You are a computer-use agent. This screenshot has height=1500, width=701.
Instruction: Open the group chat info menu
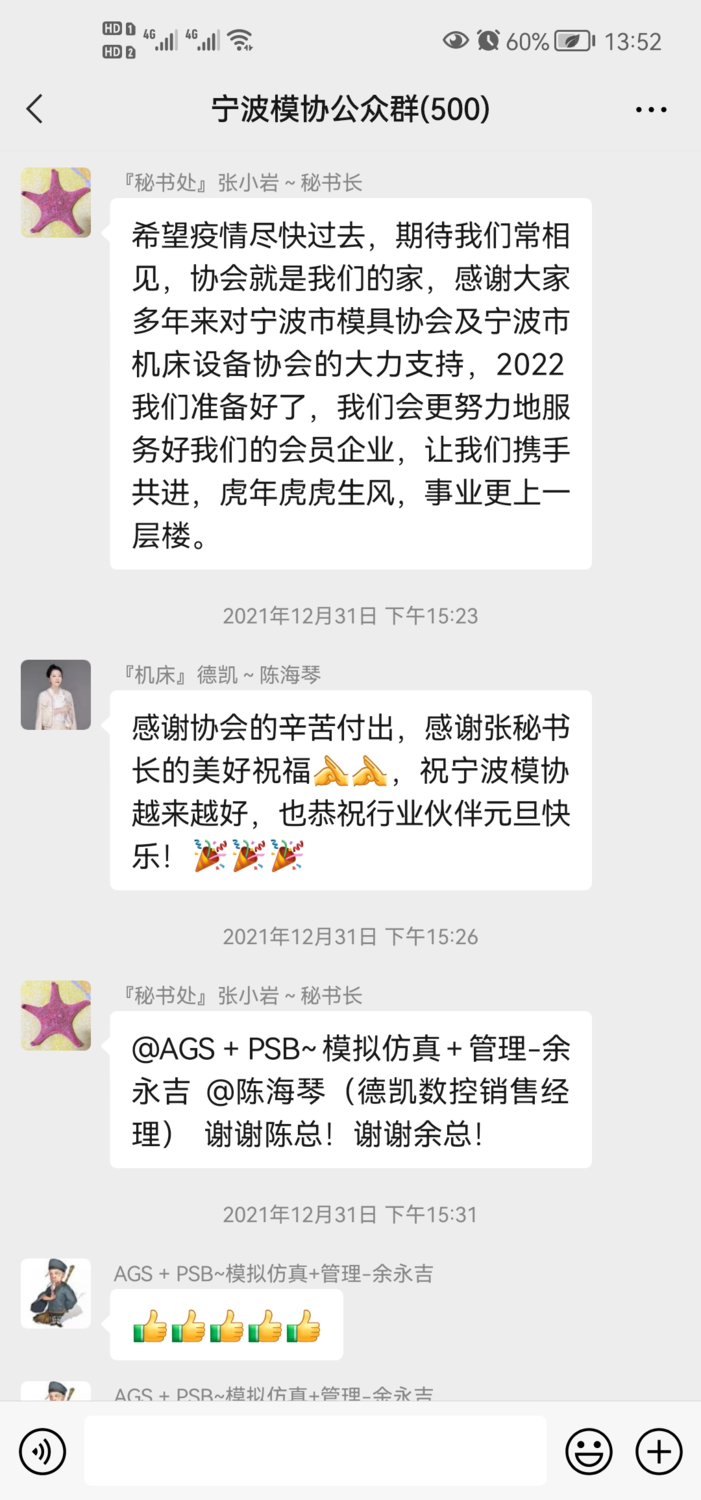(x=651, y=110)
